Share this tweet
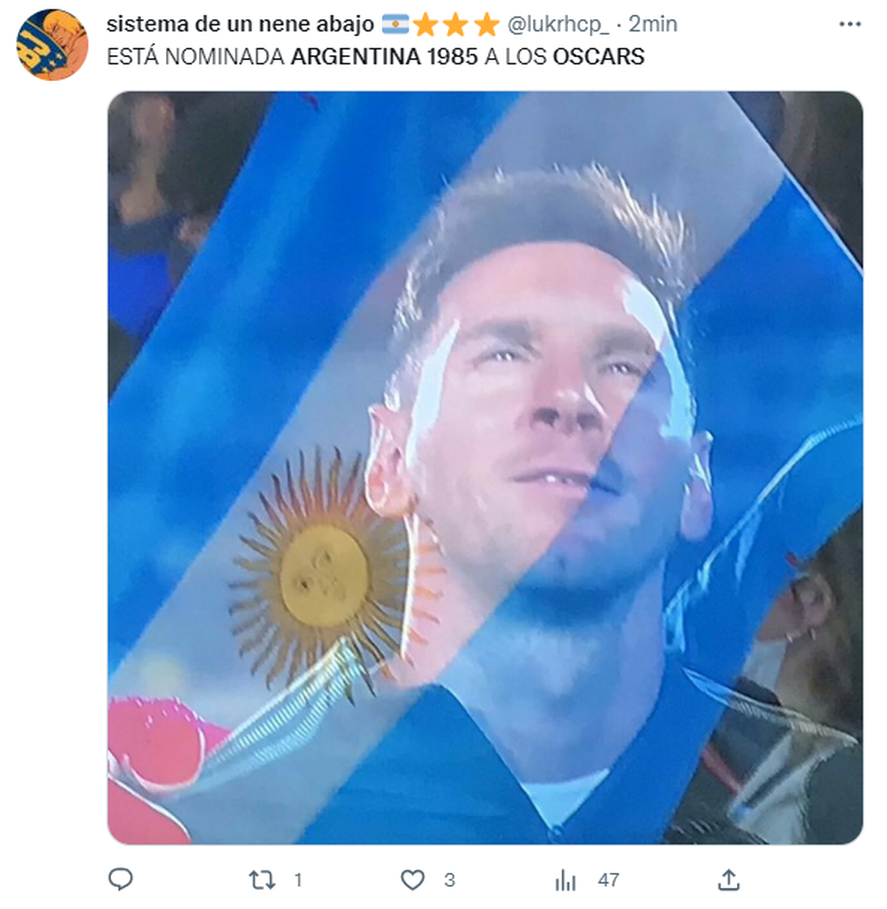Screen dimensions: 887x909 (x=730, y=880)
